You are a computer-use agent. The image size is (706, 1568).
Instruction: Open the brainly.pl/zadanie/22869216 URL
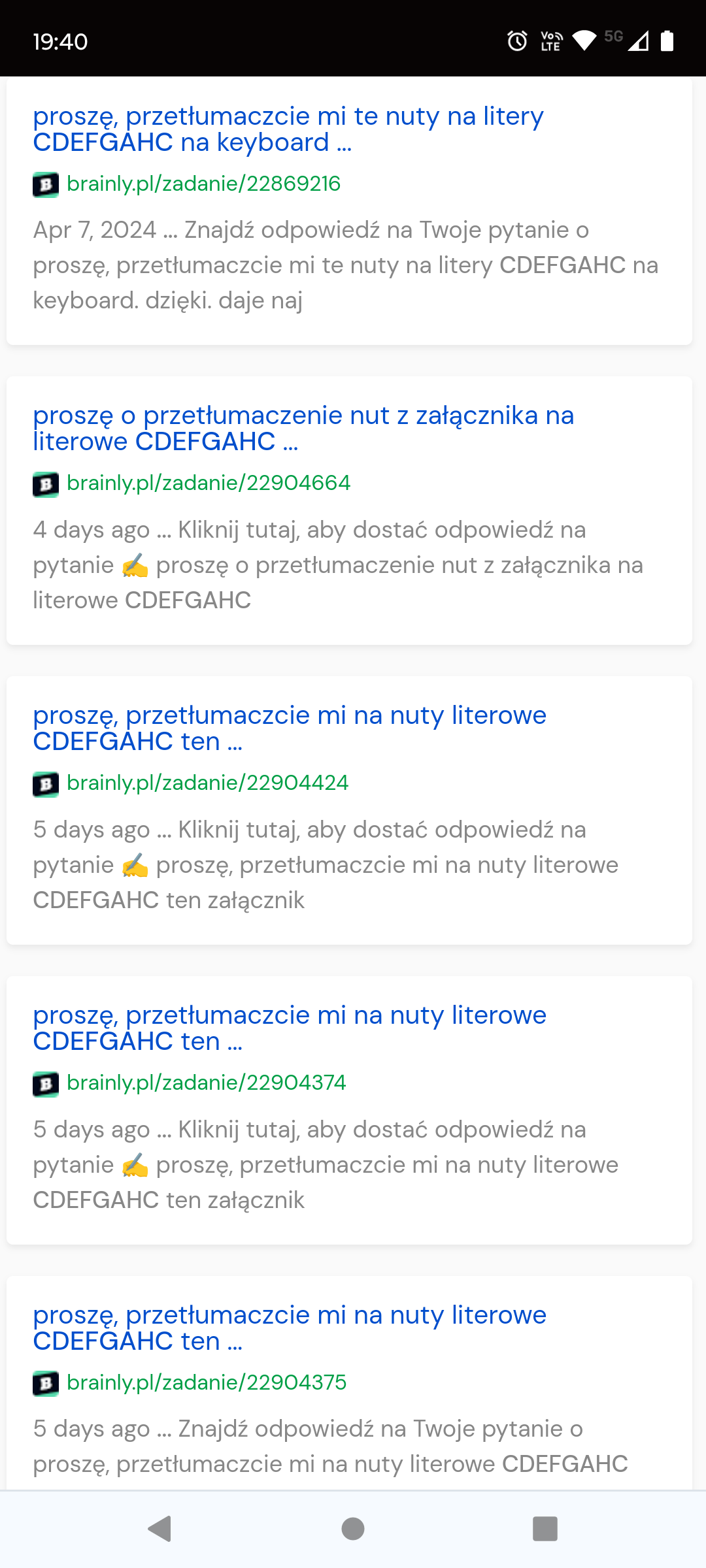203,184
